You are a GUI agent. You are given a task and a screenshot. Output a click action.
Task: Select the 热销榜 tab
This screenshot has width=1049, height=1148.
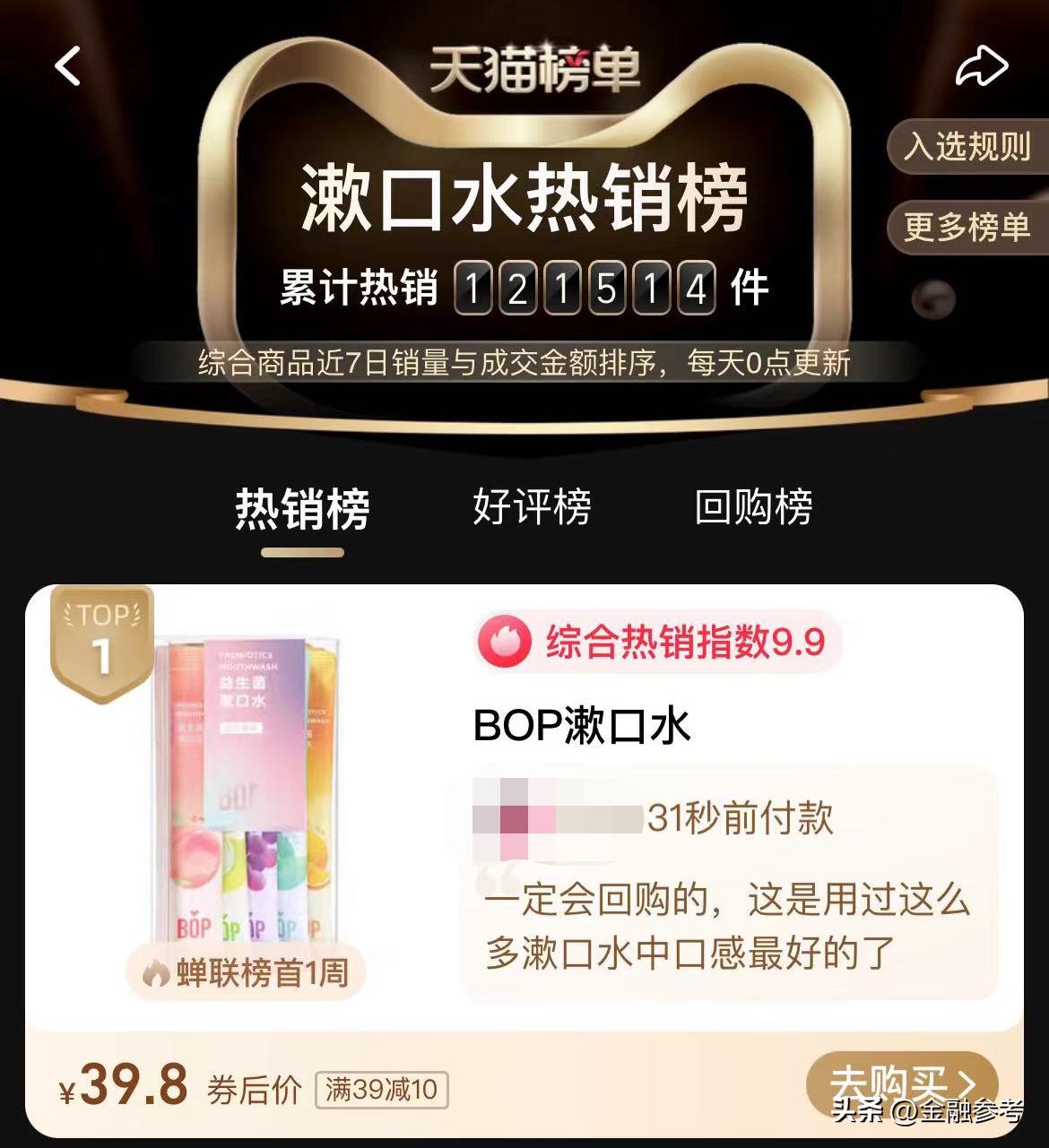[302, 509]
